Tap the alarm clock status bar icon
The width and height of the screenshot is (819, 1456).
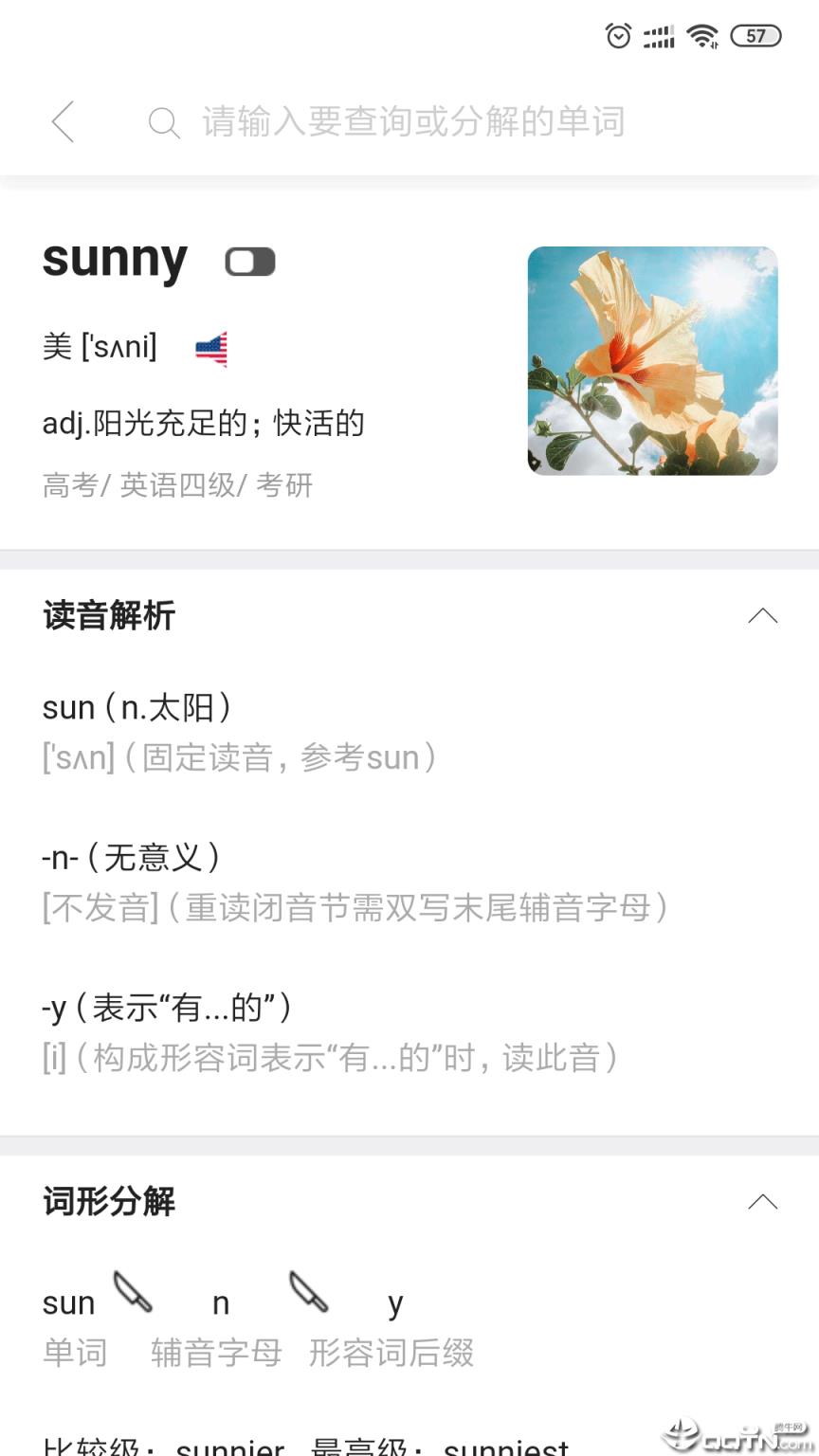617,36
